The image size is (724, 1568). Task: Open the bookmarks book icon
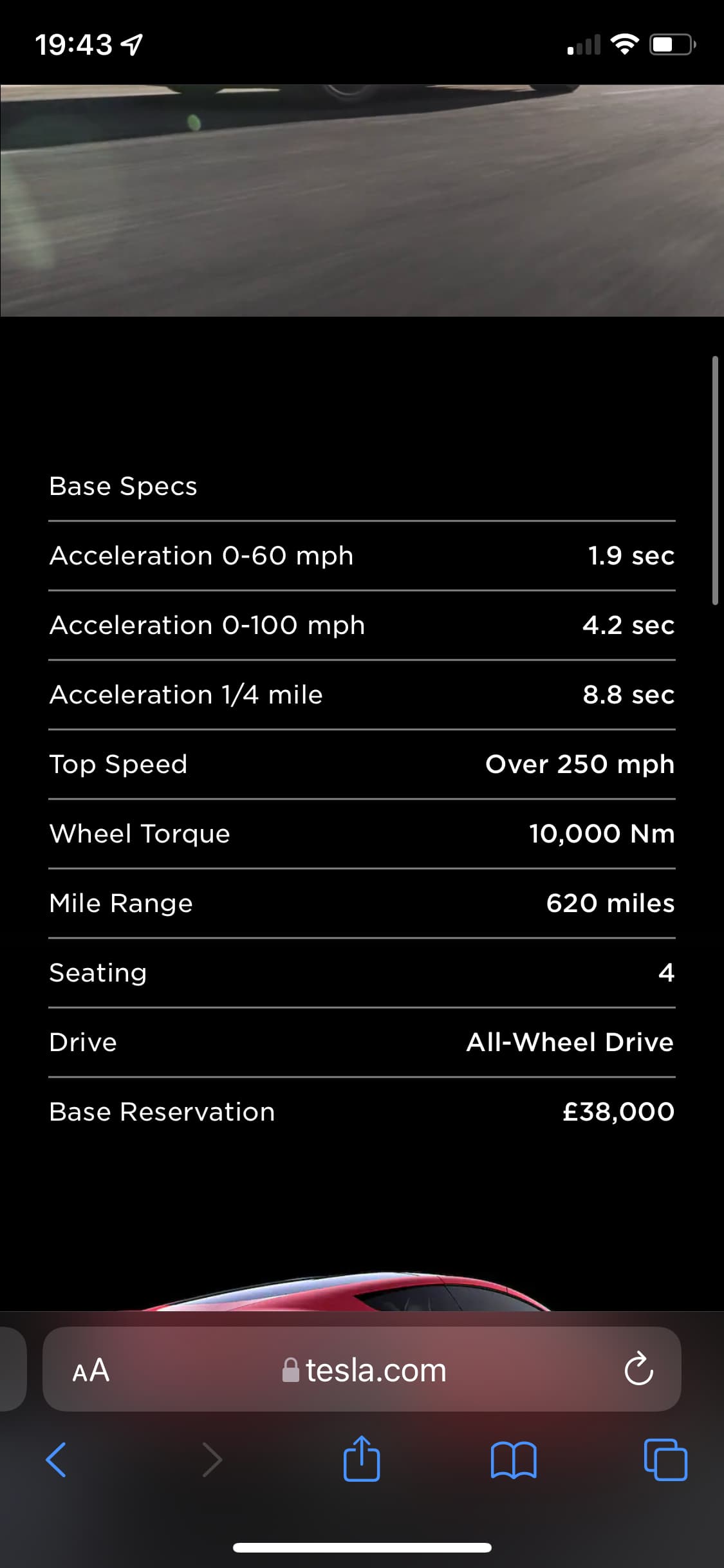tap(513, 1459)
